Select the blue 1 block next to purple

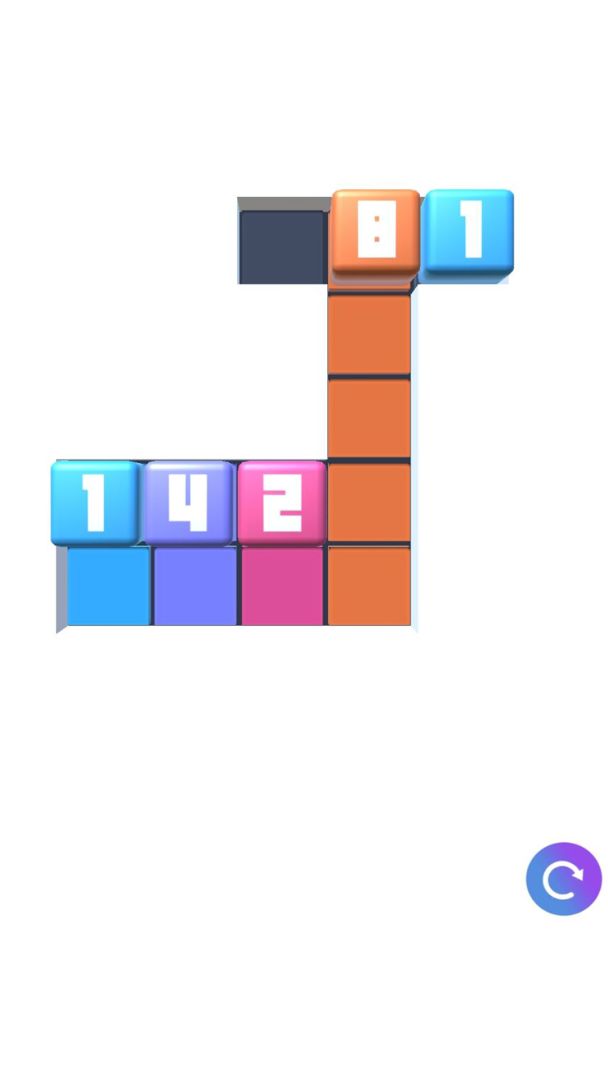click(94, 502)
